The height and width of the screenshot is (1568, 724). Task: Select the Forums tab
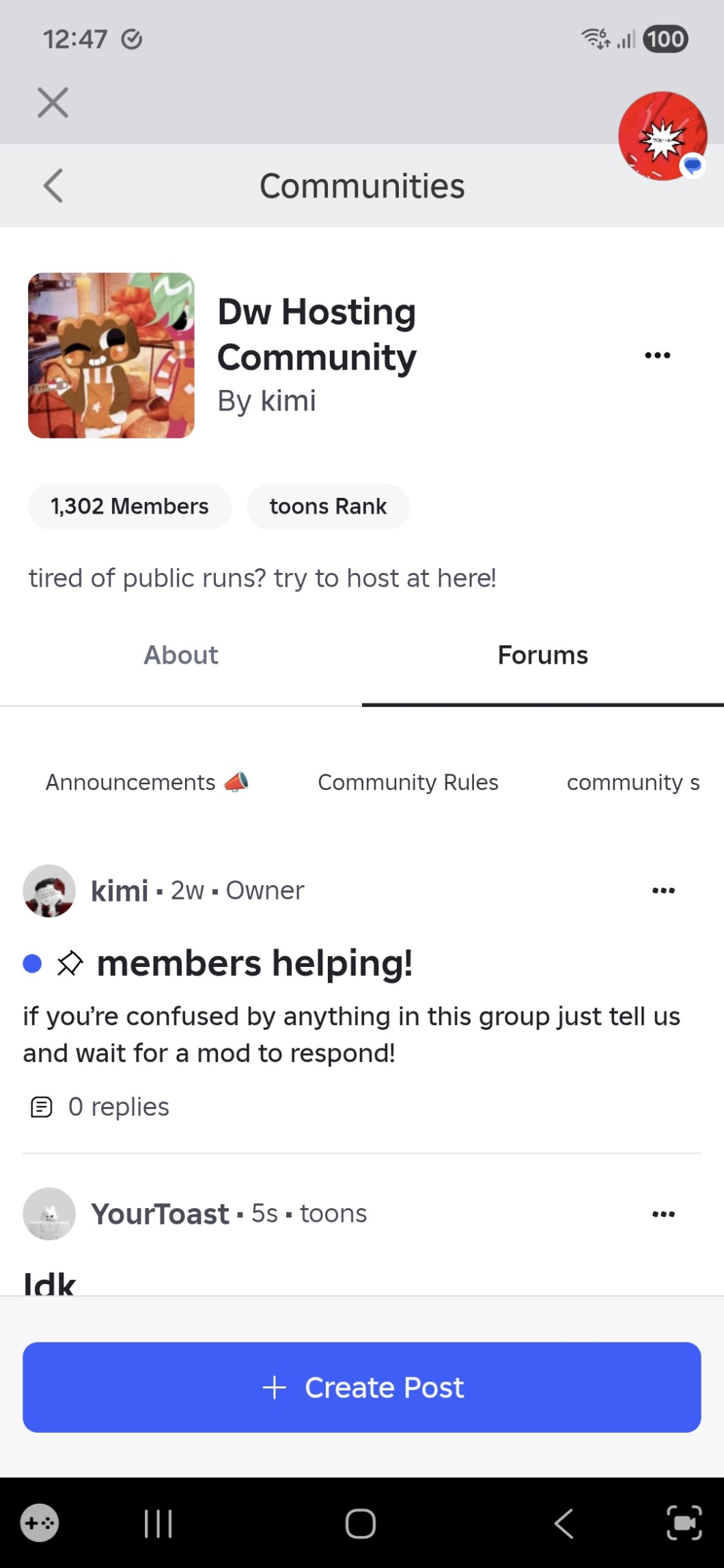tap(542, 656)
